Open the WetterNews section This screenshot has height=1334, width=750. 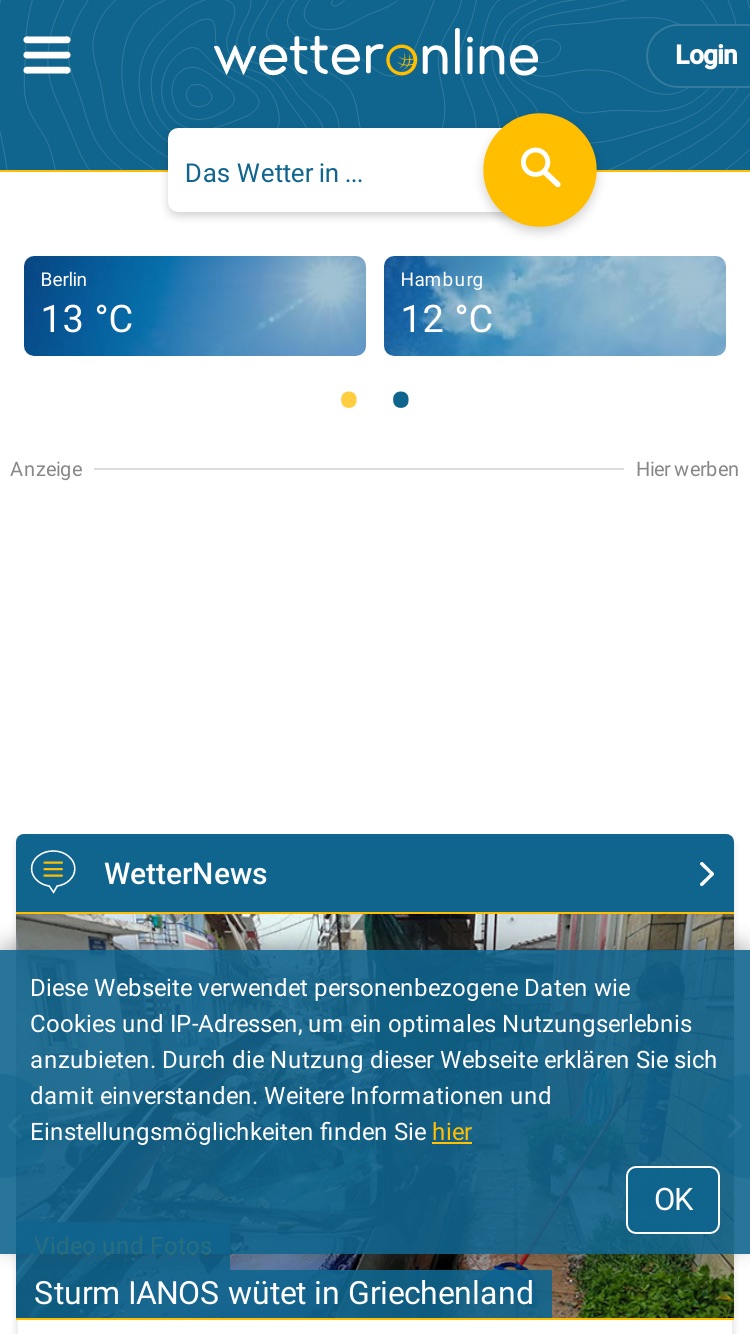tap(375, 874)
